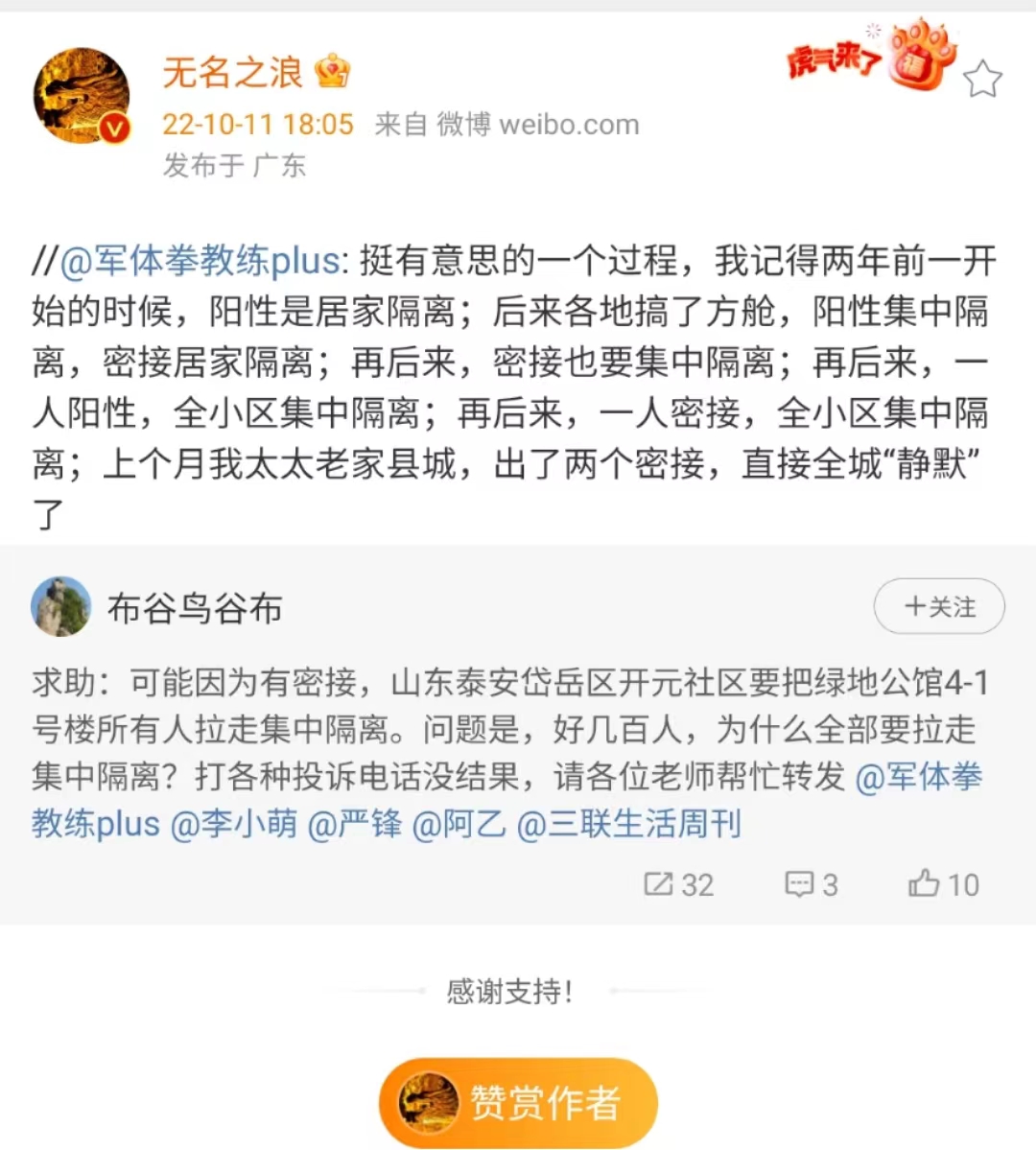Open comments on the original post
This screenshot has width=1036, height=1150.
811,884
